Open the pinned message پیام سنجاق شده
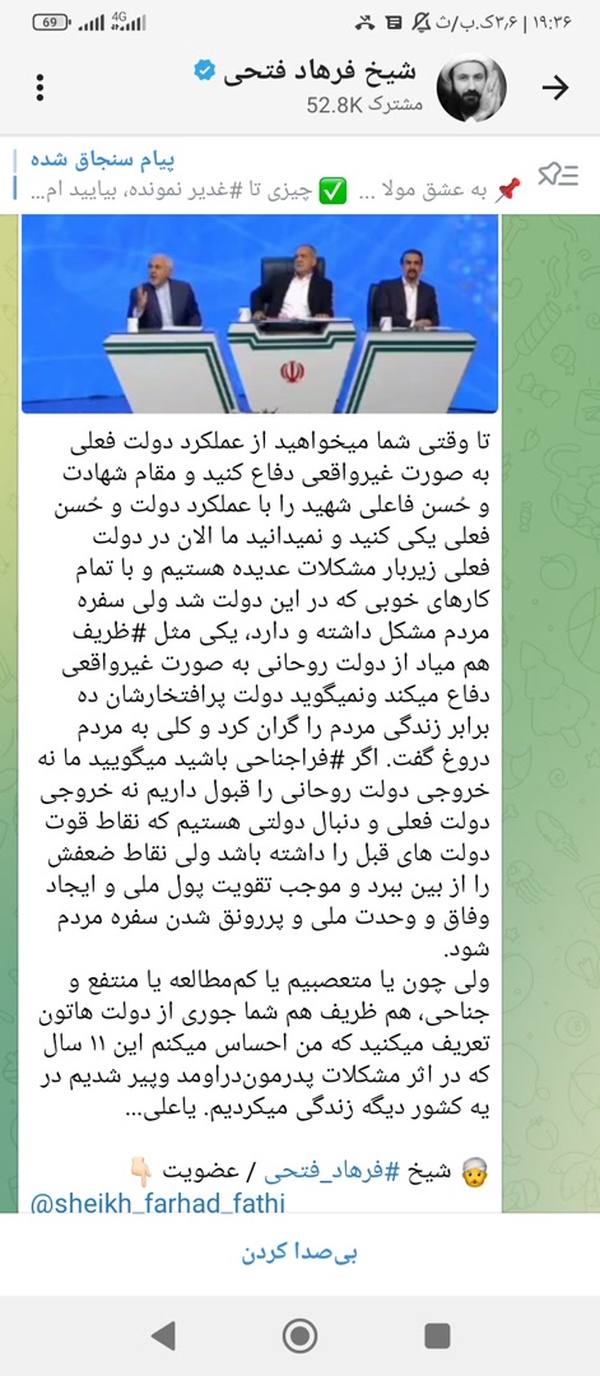Image resolution: width=600 pixels, height=1376 pixels. click(270, 173)
